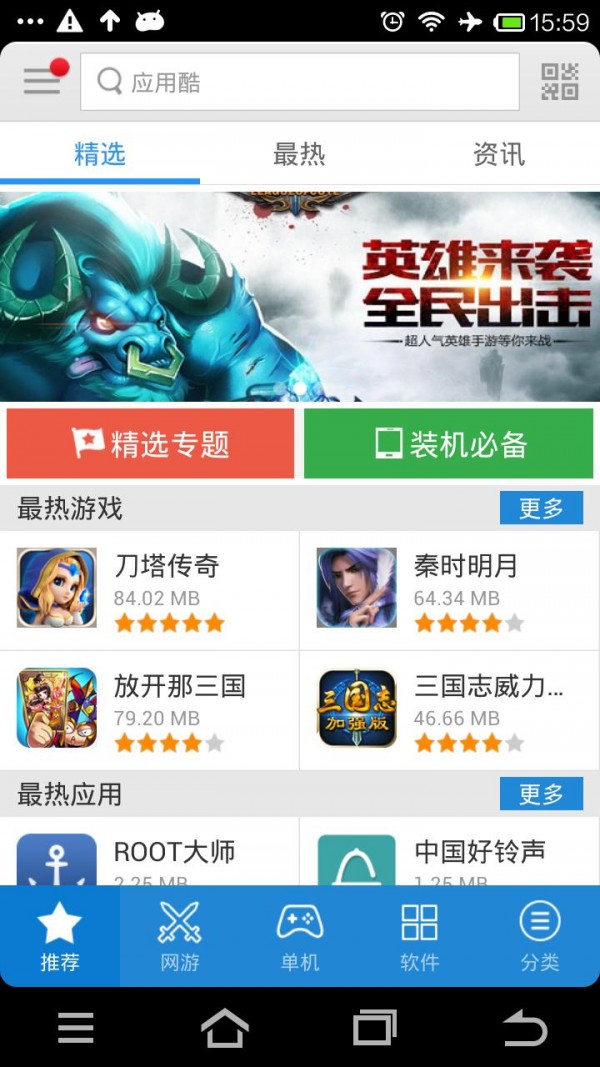
Task: Open the QR code scanner
Action: tap(559, 82)
